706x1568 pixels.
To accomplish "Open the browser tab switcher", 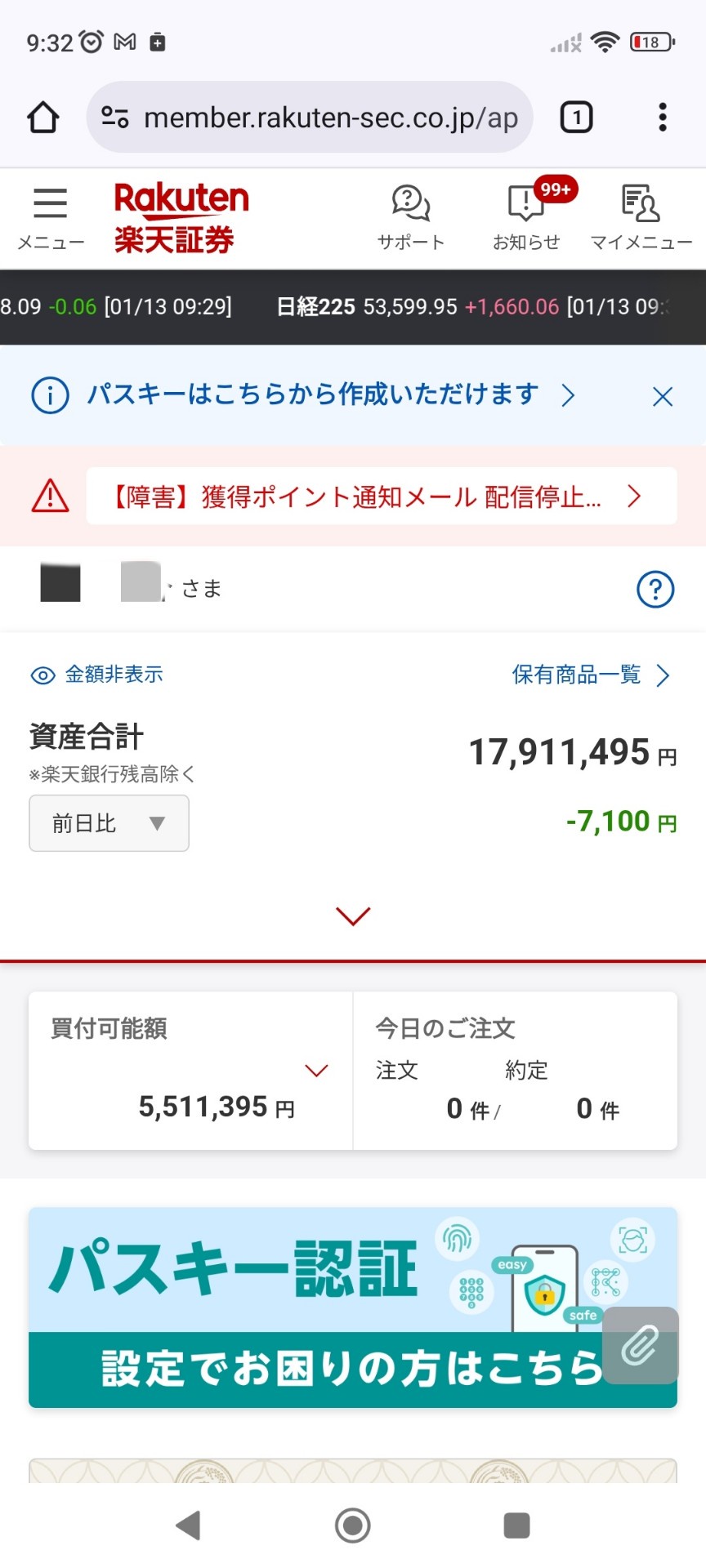I will [576, 118].
